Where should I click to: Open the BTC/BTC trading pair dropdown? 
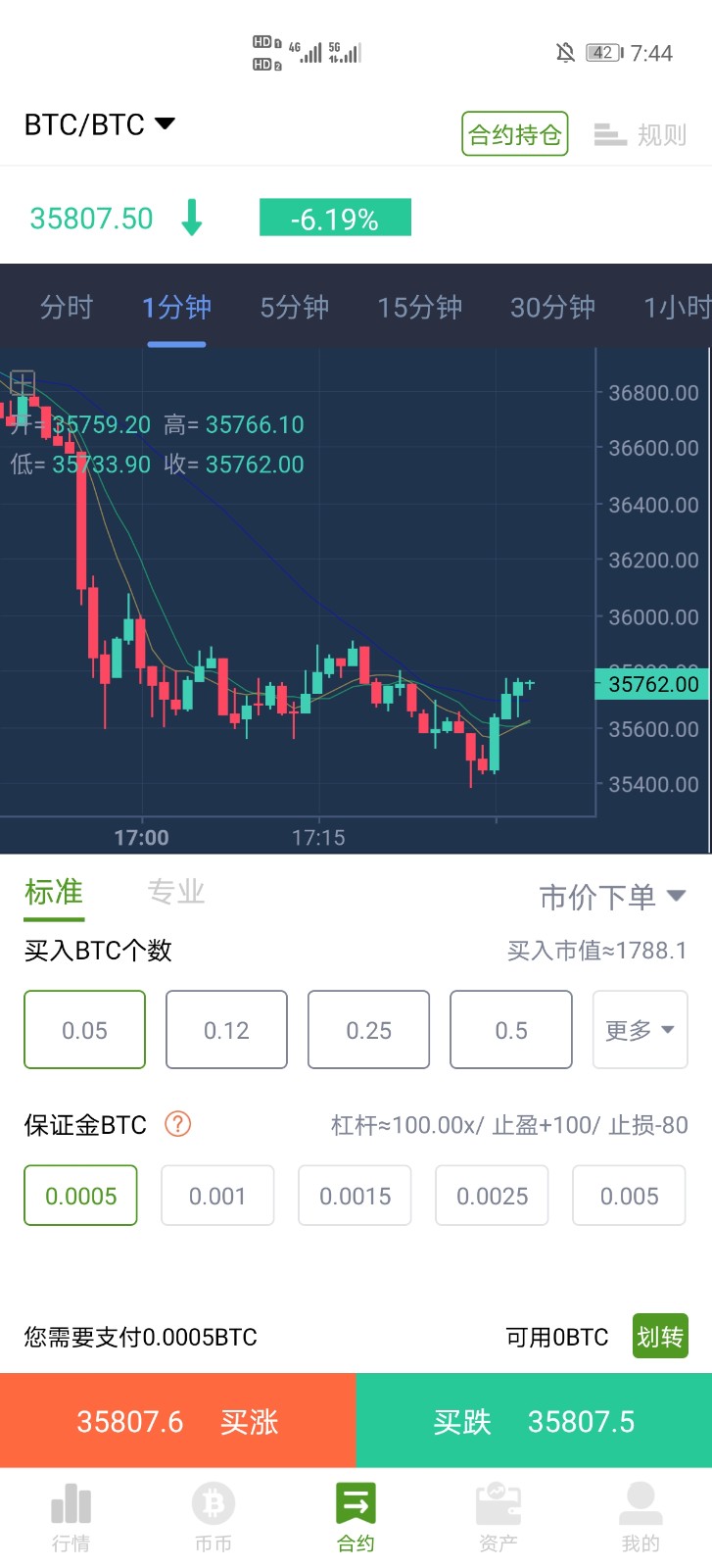click(100, 124)
